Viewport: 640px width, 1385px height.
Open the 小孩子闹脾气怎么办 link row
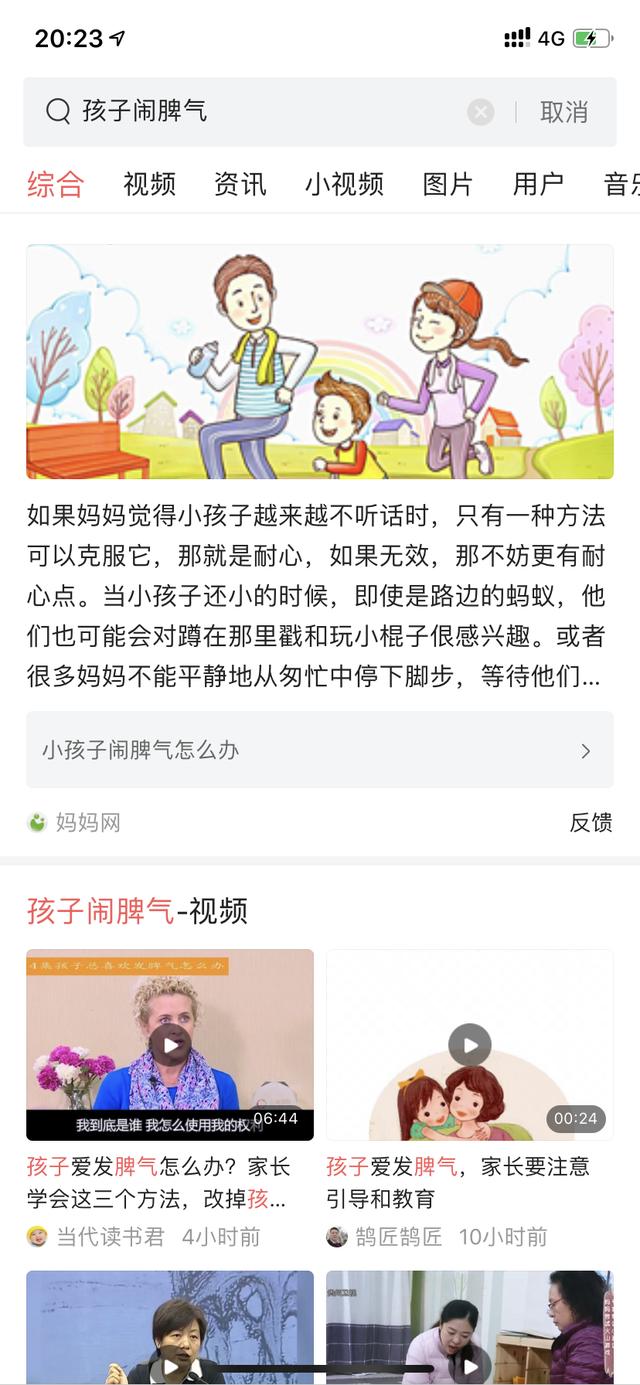pyautogui.click(x=319, y=750)
